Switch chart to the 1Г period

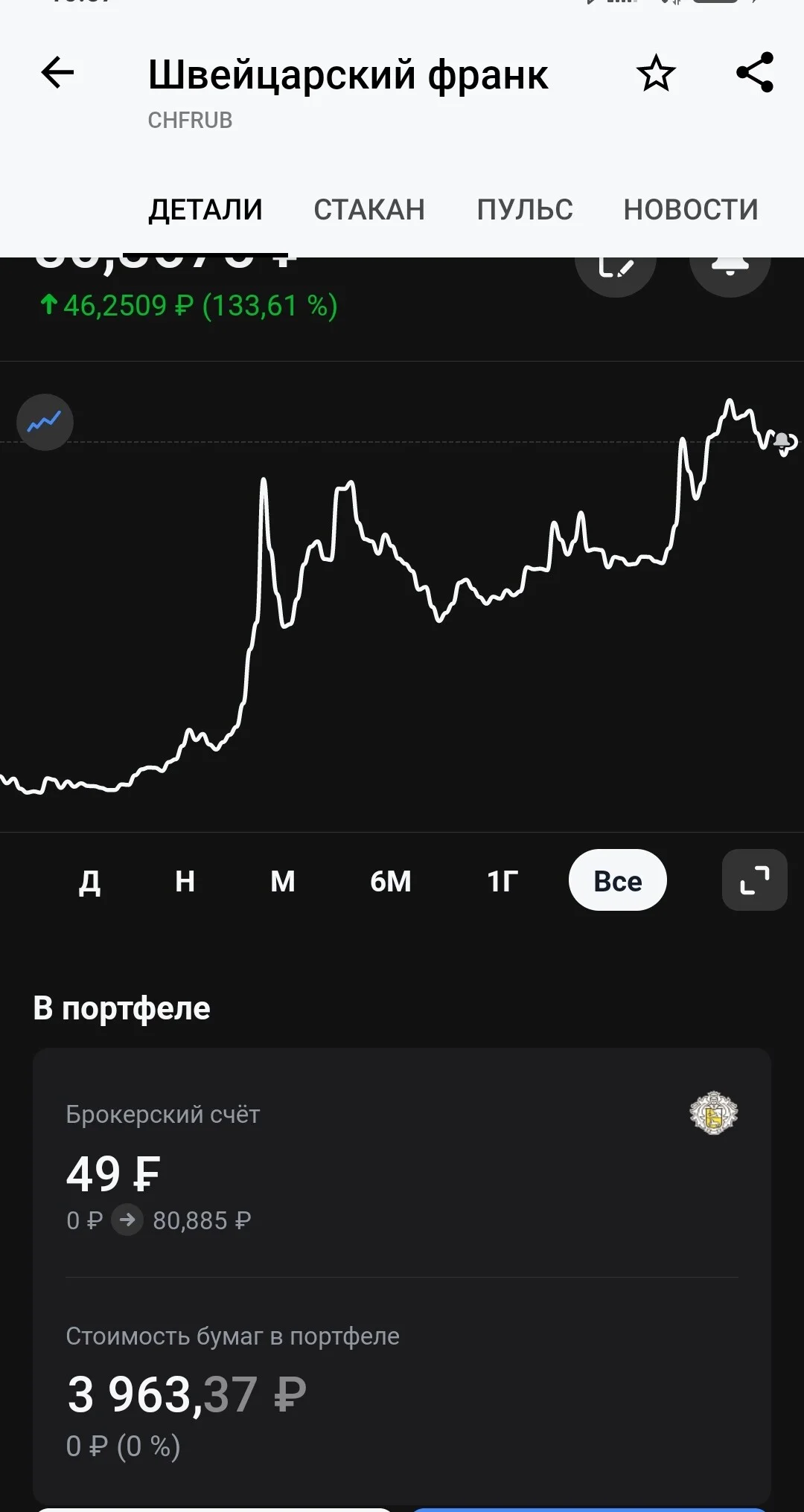click(x=502, y=881)
